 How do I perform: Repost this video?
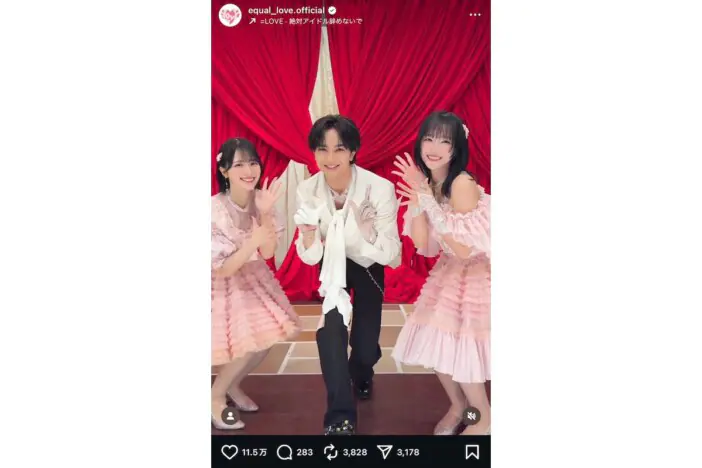point(330,452)
